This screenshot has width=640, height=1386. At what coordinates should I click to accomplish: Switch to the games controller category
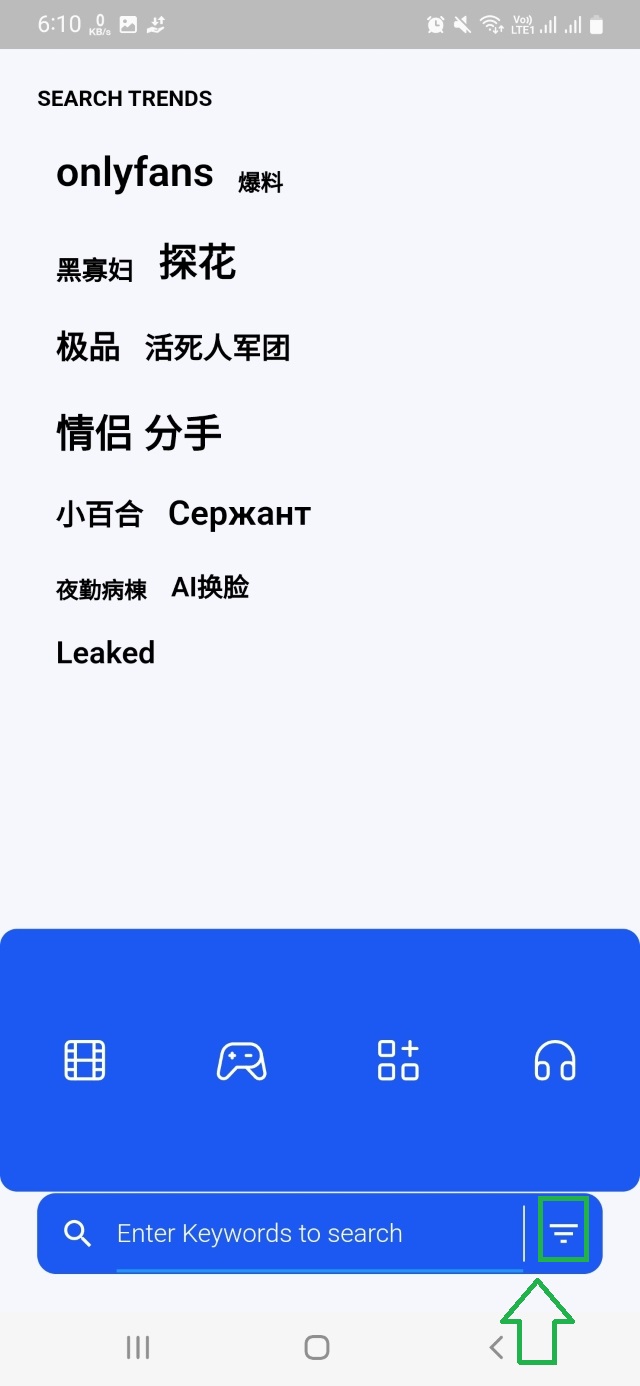tap(241, 1060)
